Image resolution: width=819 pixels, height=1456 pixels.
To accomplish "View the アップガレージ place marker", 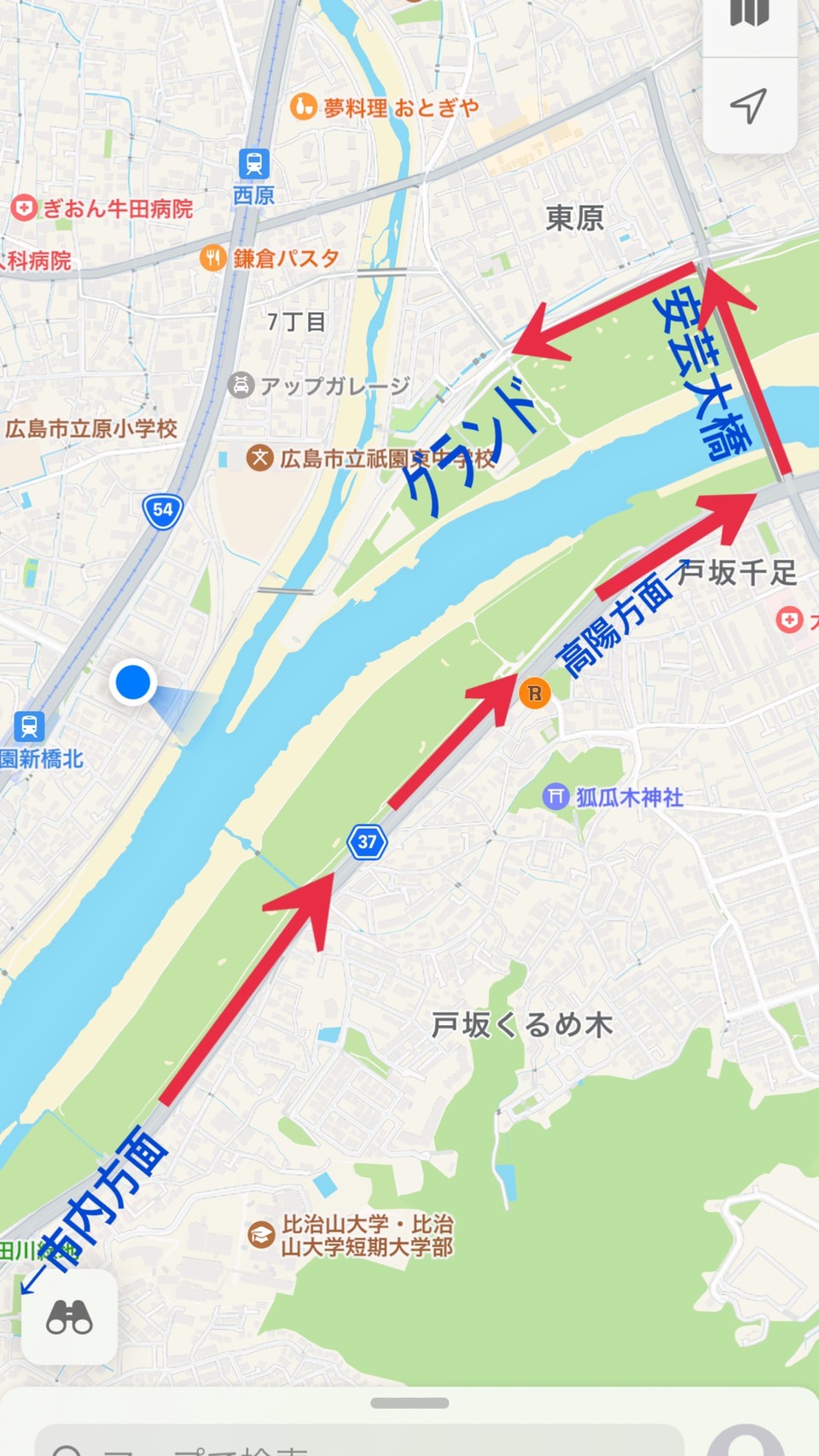I will coord(241,385).
